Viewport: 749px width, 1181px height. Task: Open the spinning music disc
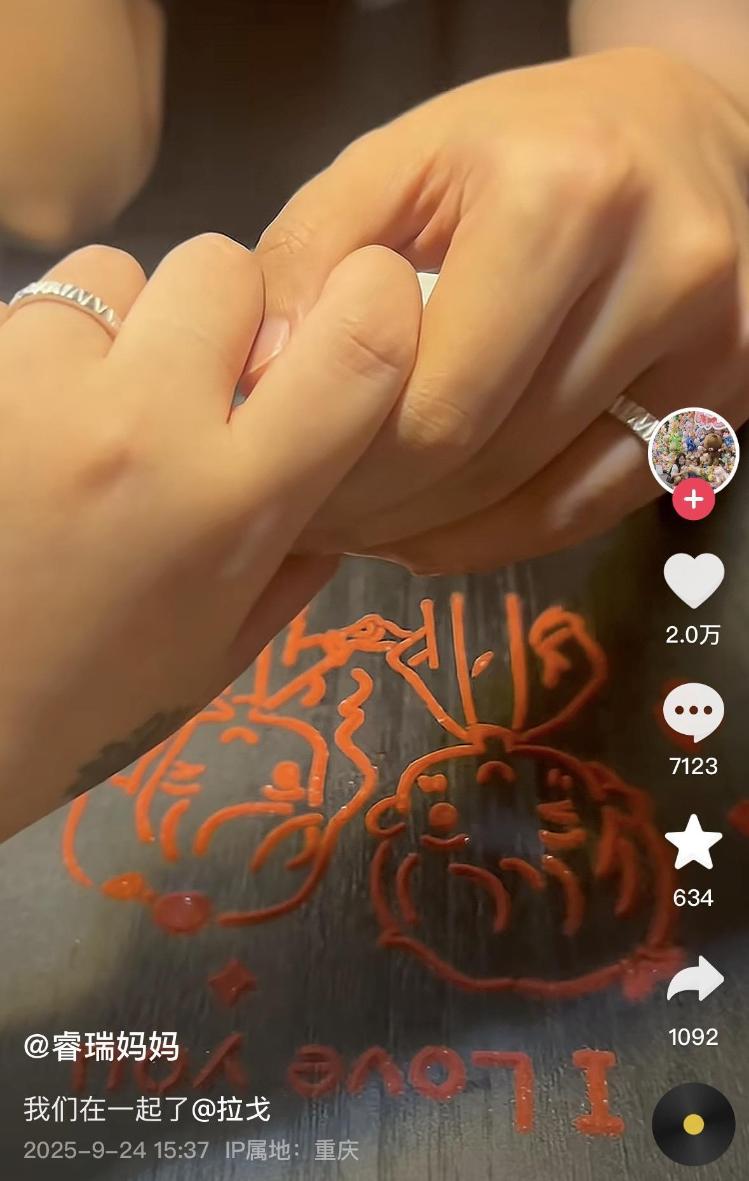(693, 1124)
